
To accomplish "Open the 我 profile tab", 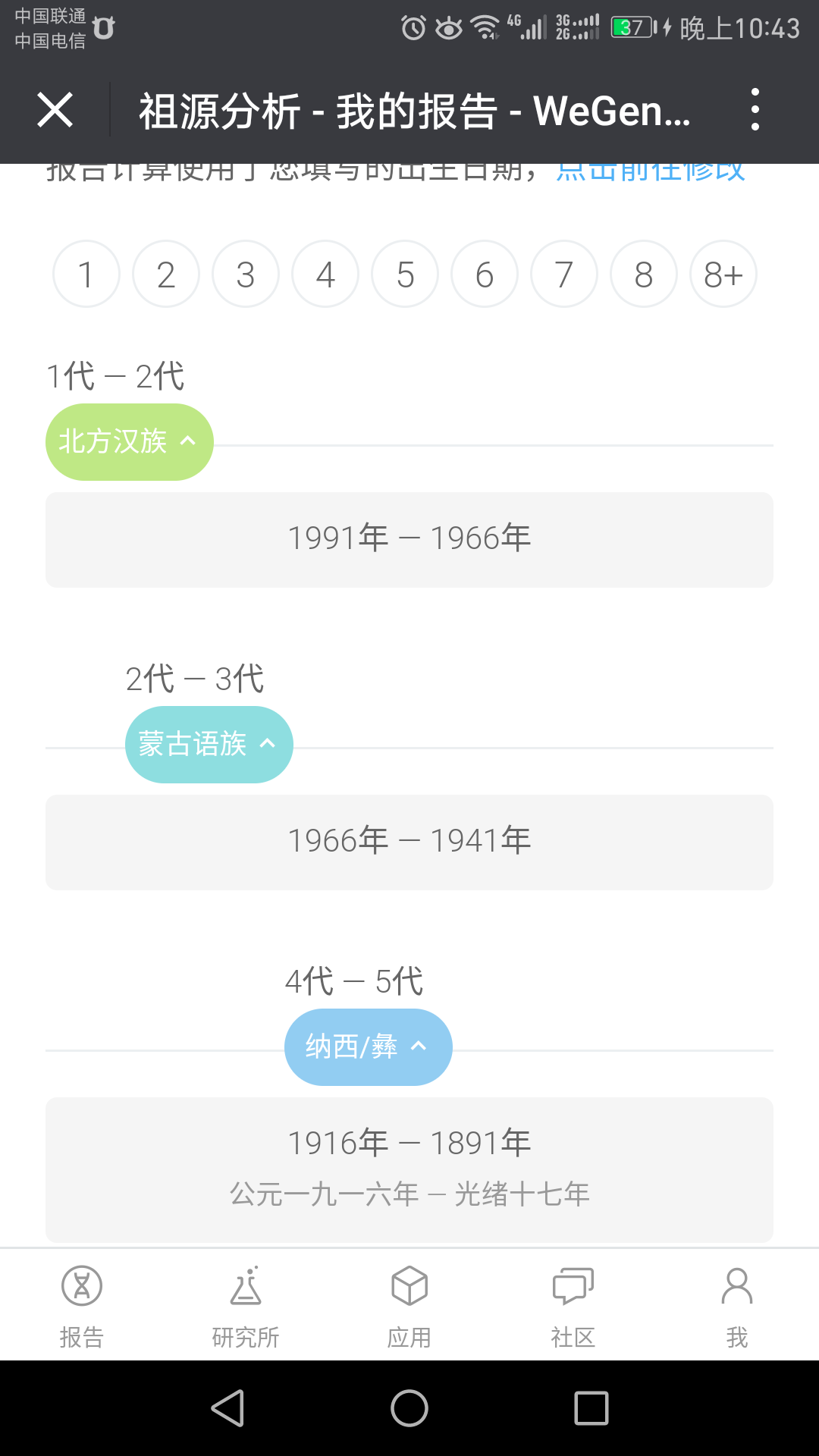I will coord(737,1306).
